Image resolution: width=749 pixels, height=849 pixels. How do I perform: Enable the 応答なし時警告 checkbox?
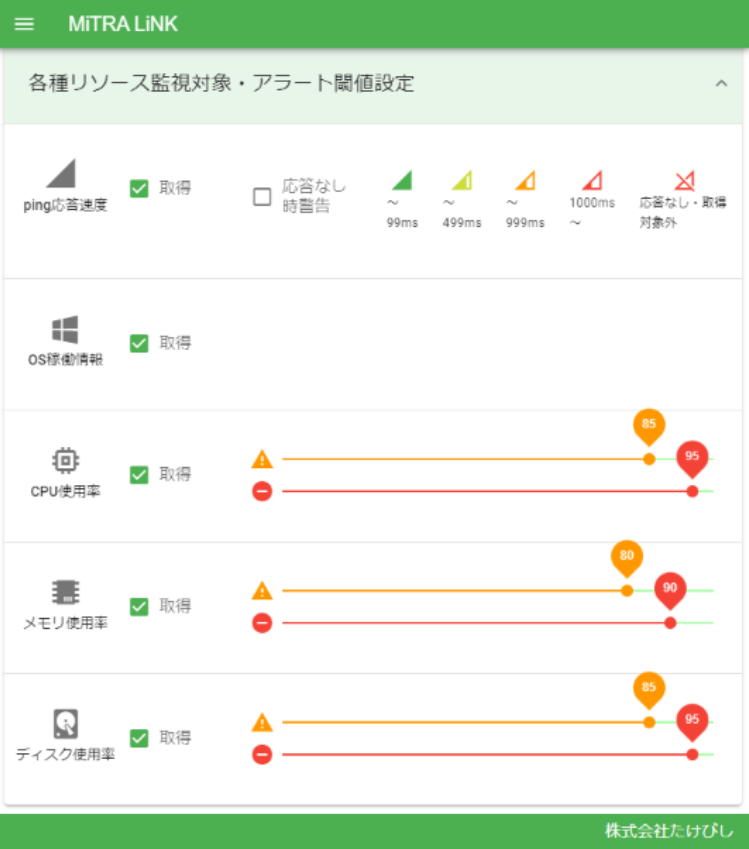[x=262, y=197]
